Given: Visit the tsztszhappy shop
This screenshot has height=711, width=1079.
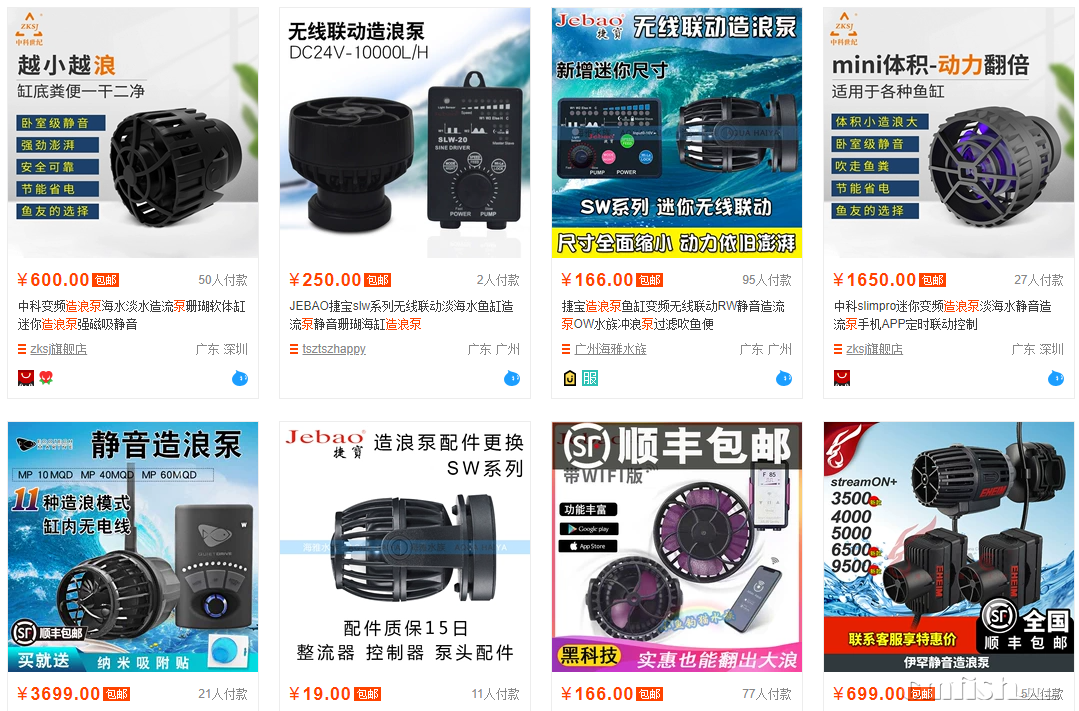Looking at the screenshot, I should click(x=334, y=349).
